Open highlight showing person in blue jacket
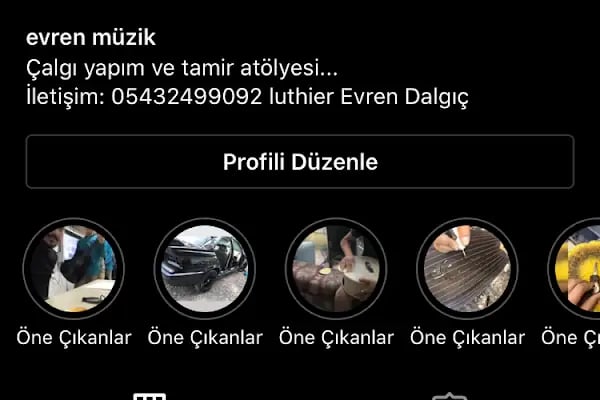This screenshot has width=600, height=400. click(73, 267)
